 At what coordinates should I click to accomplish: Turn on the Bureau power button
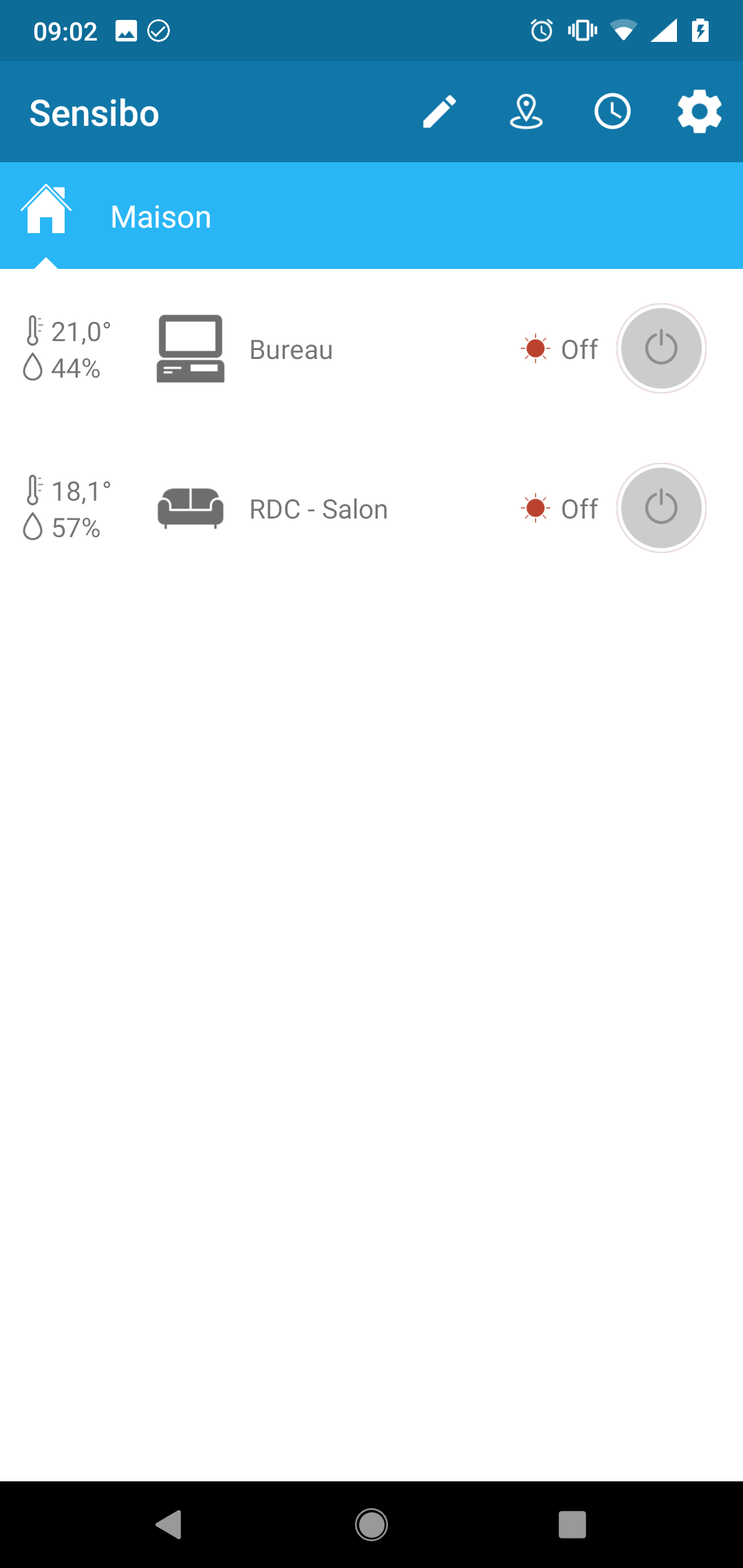(x=661, y=349)
